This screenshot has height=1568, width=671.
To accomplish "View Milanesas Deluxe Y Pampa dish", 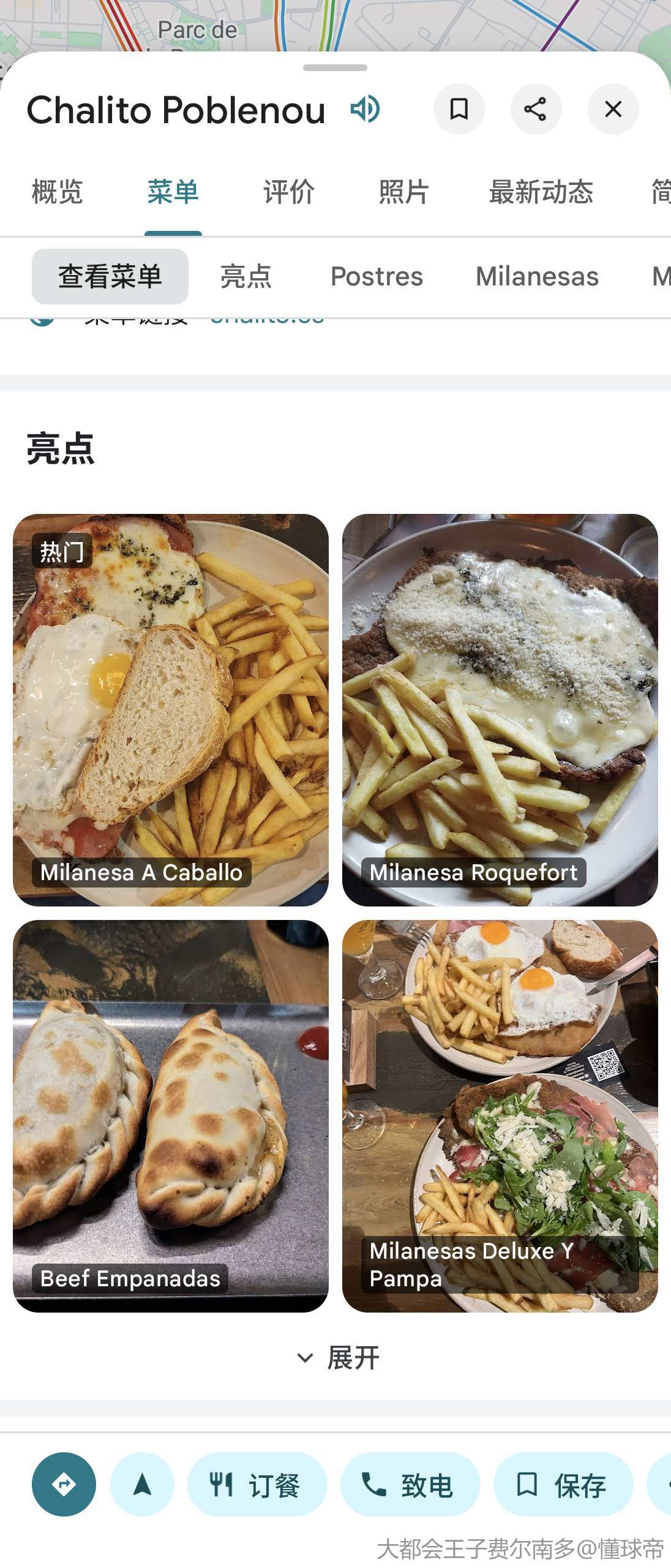I will point(500,1115).
